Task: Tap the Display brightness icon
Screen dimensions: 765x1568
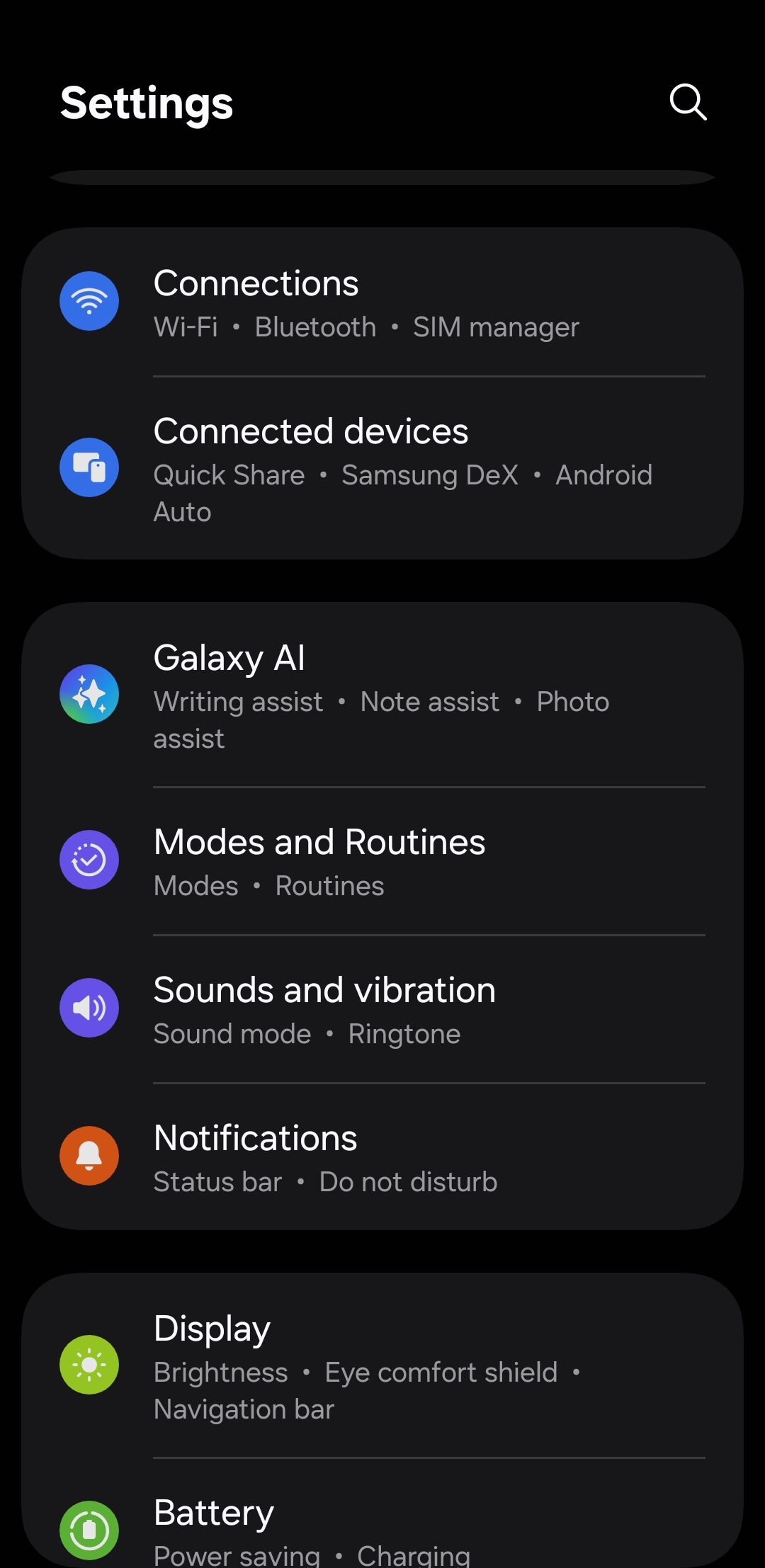Action: tap(89, 1365)
